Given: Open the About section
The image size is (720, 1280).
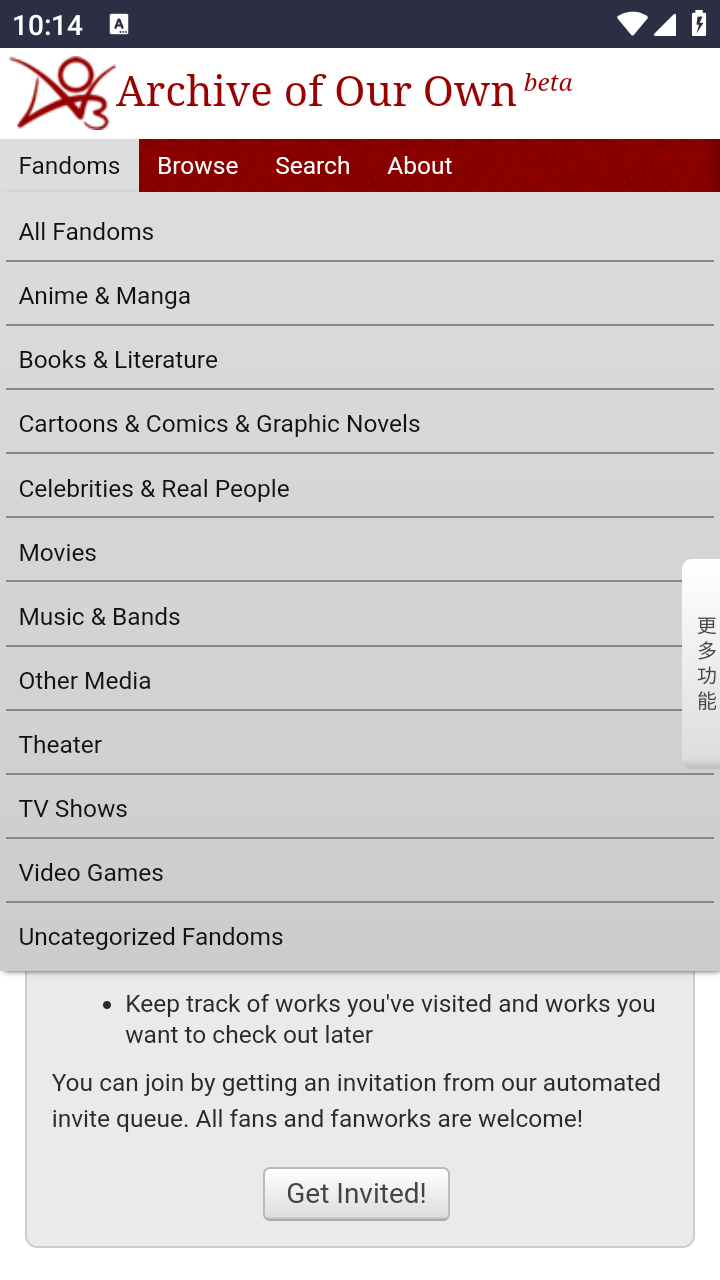Looking at the screenshot, I should 419,165.
